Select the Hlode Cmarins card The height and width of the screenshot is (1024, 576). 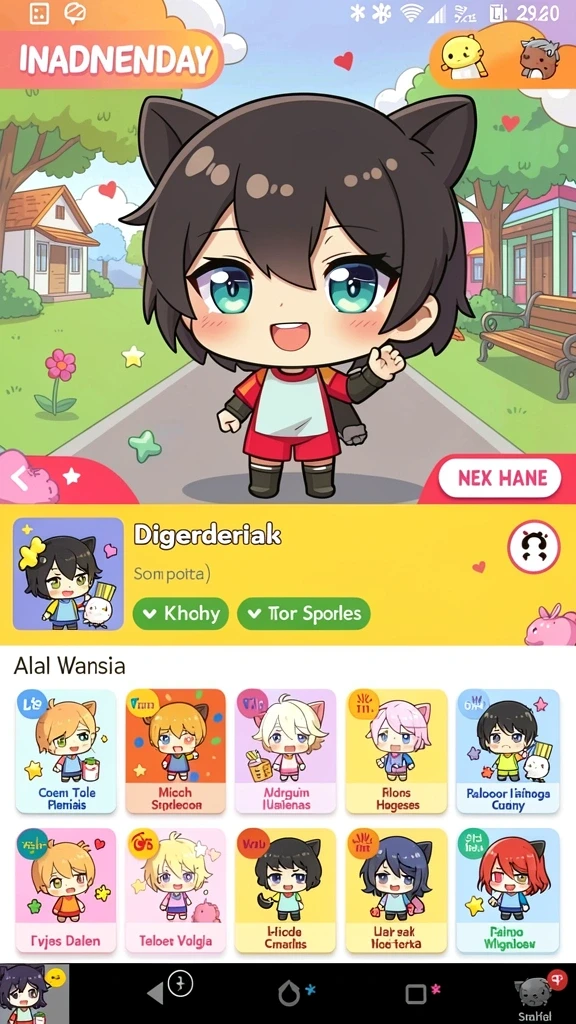(285, 890)
